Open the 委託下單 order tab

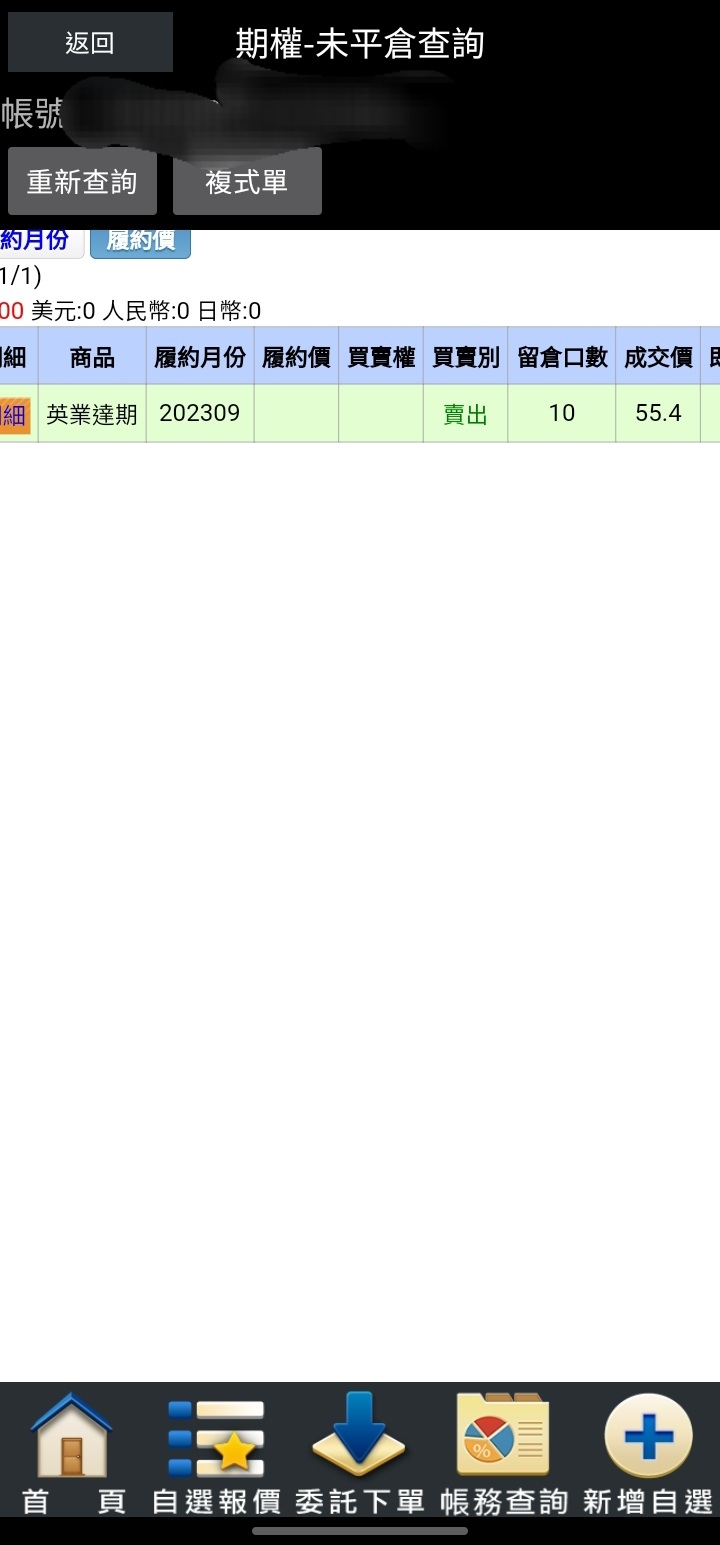pyautogui.click(x=359, y=1452)
